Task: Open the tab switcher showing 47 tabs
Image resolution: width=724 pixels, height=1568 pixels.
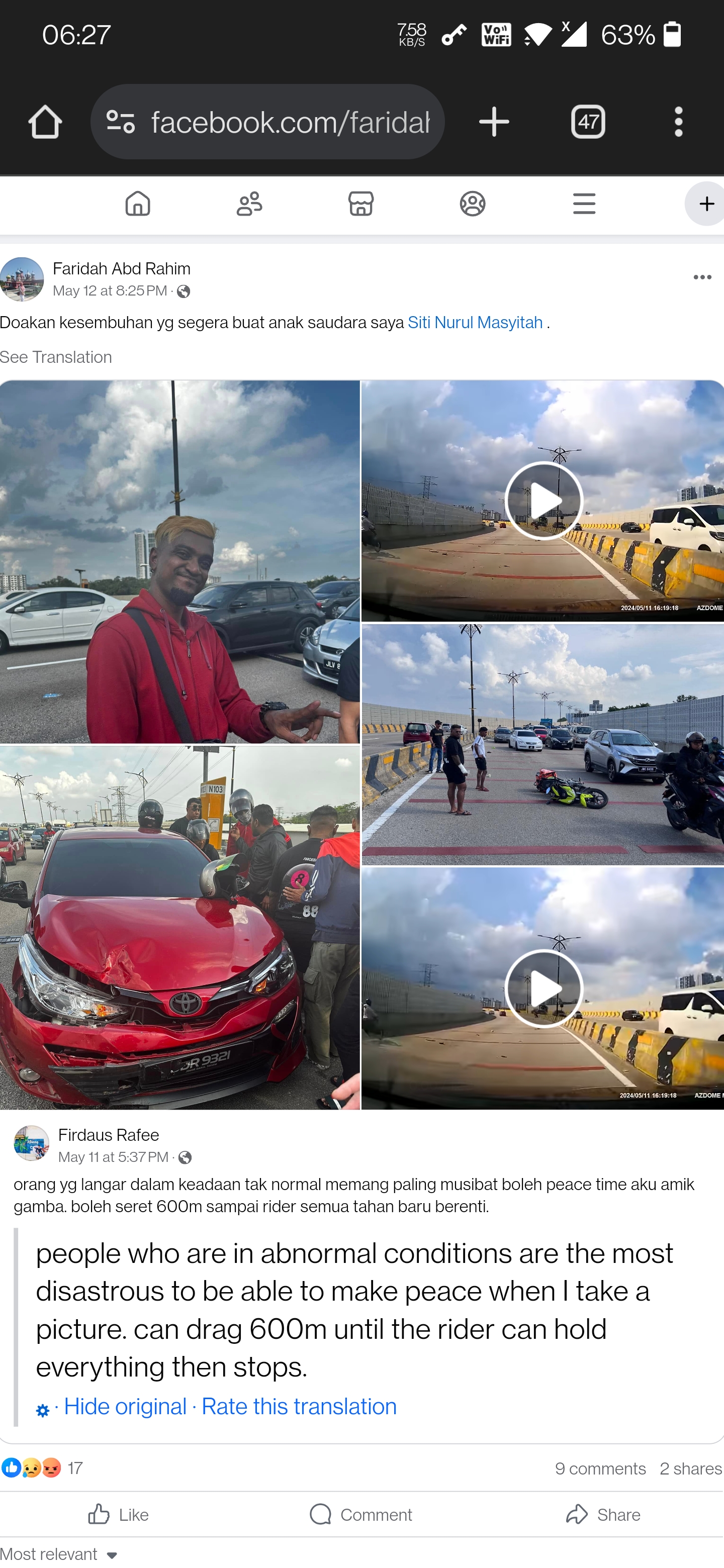Action: 588,122
